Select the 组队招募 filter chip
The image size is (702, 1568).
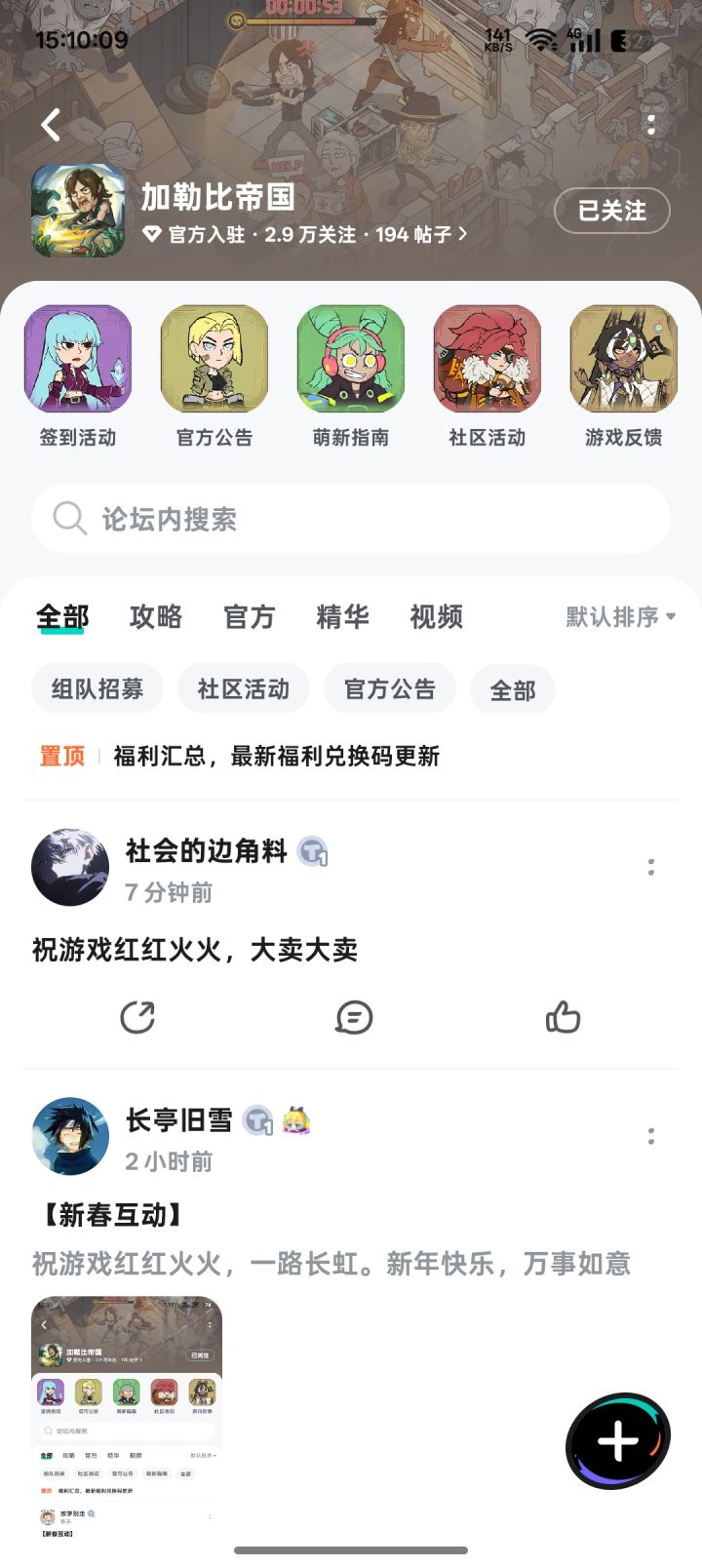click(97, 689)
